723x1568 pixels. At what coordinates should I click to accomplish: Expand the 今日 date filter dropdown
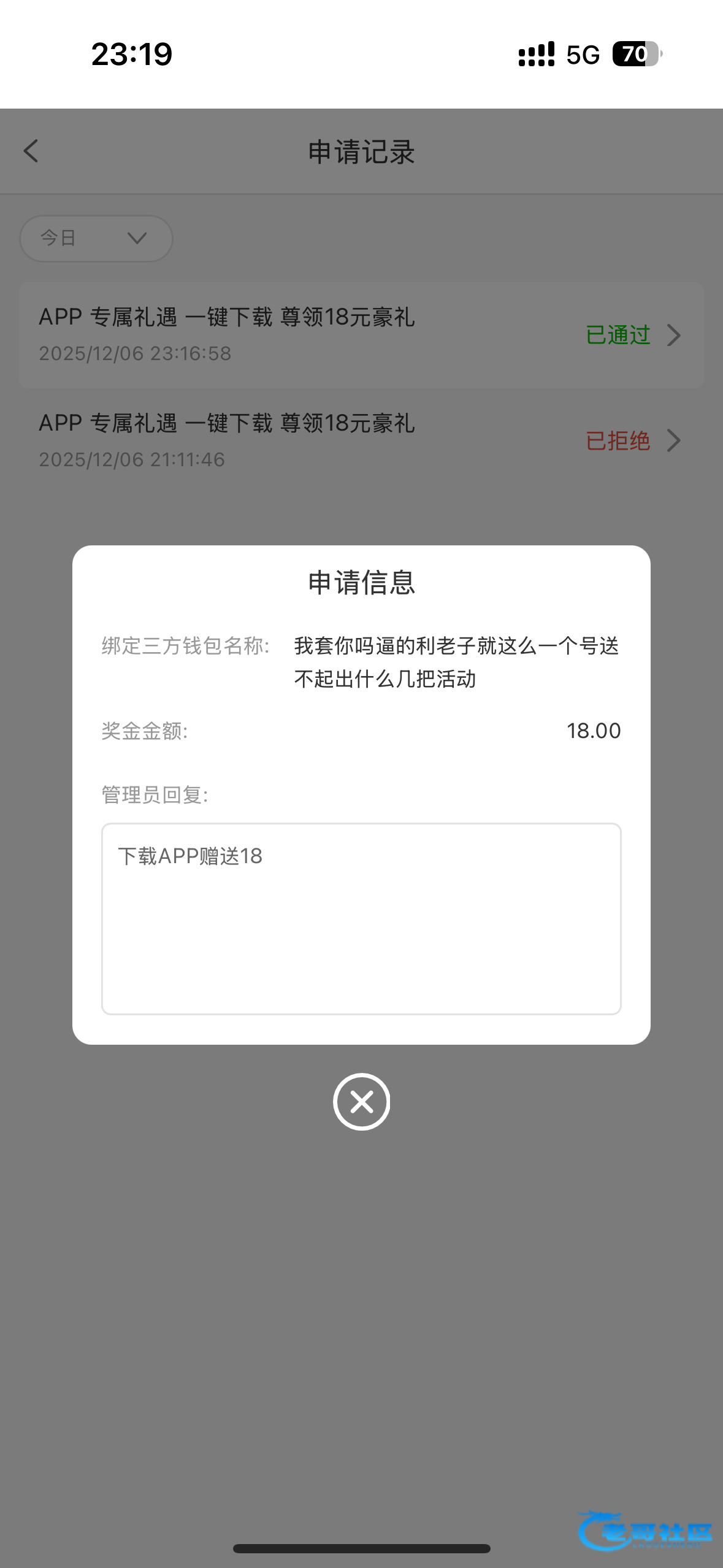pyautogui.click(x=96, y=238)
